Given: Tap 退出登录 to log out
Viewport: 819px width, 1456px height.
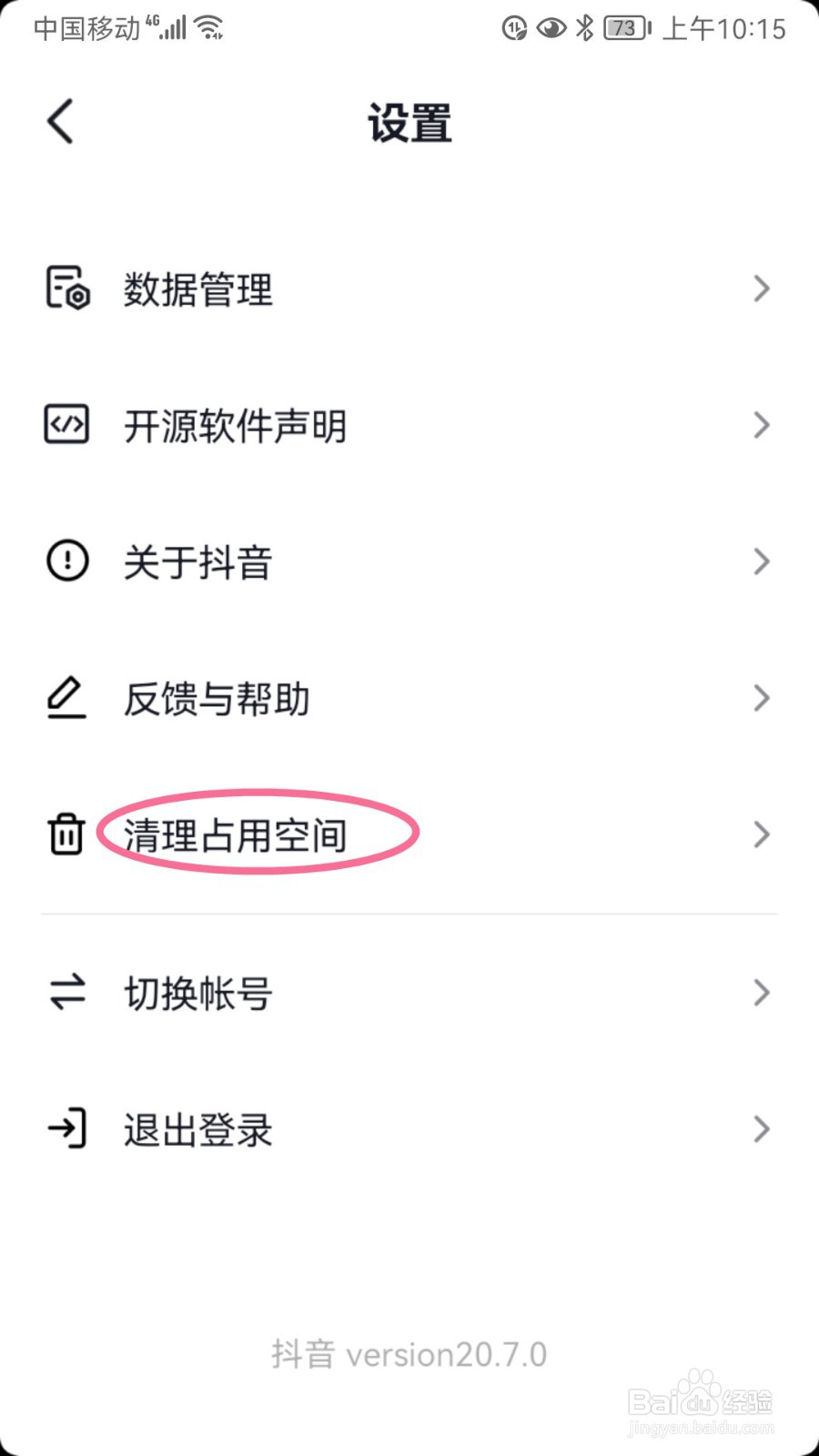Looking at the screenshot, I should tap(197, 1129).
